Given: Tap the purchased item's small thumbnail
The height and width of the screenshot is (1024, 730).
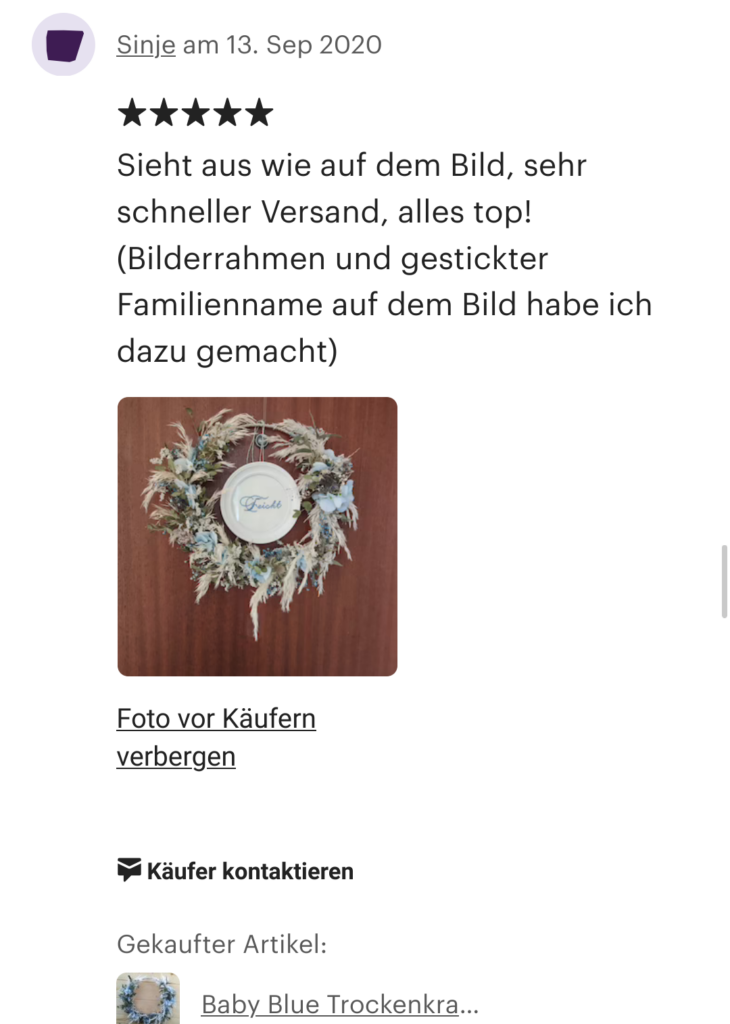Looking at the screenshot, I should pos(148,1000).
